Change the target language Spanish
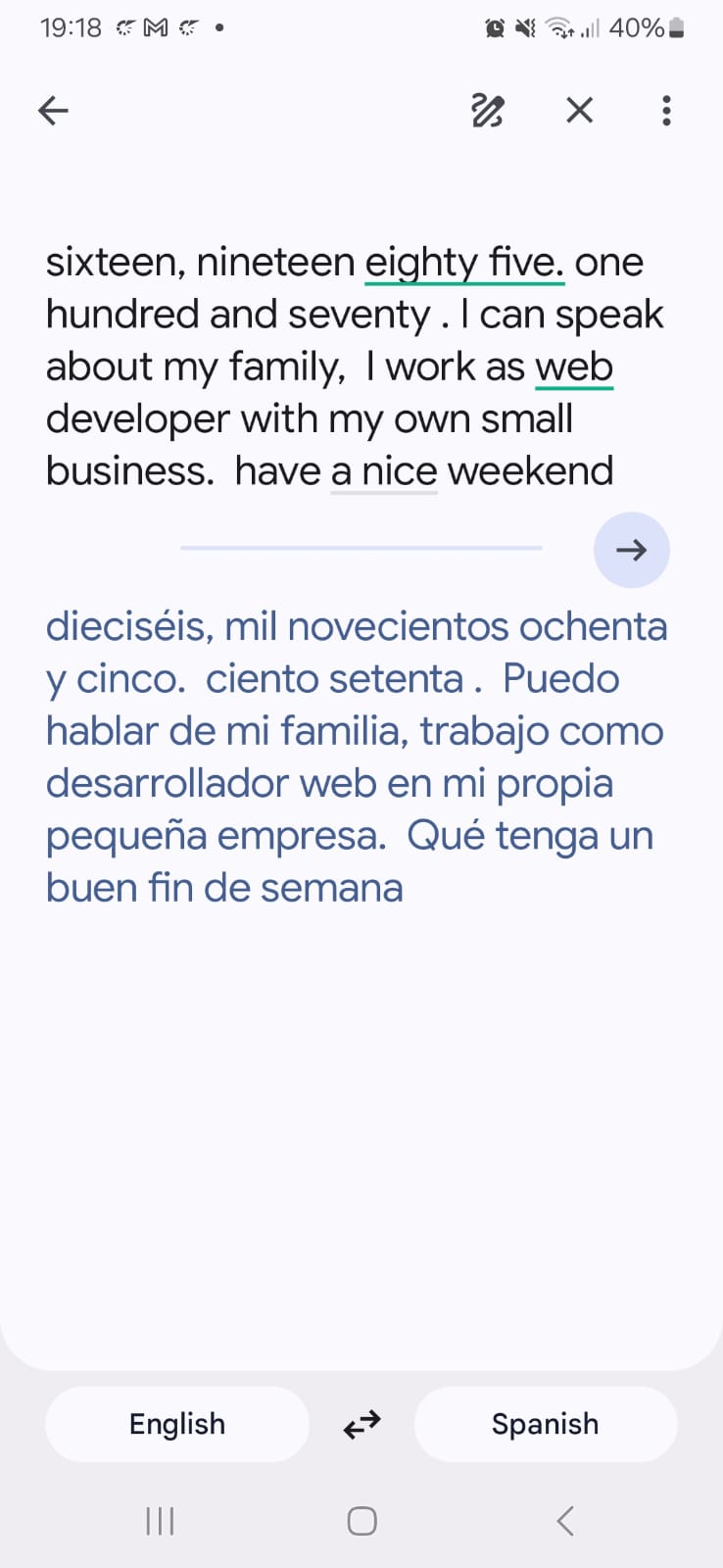Viewport: 723px width, 1568px height. [x=545, y=1424]
